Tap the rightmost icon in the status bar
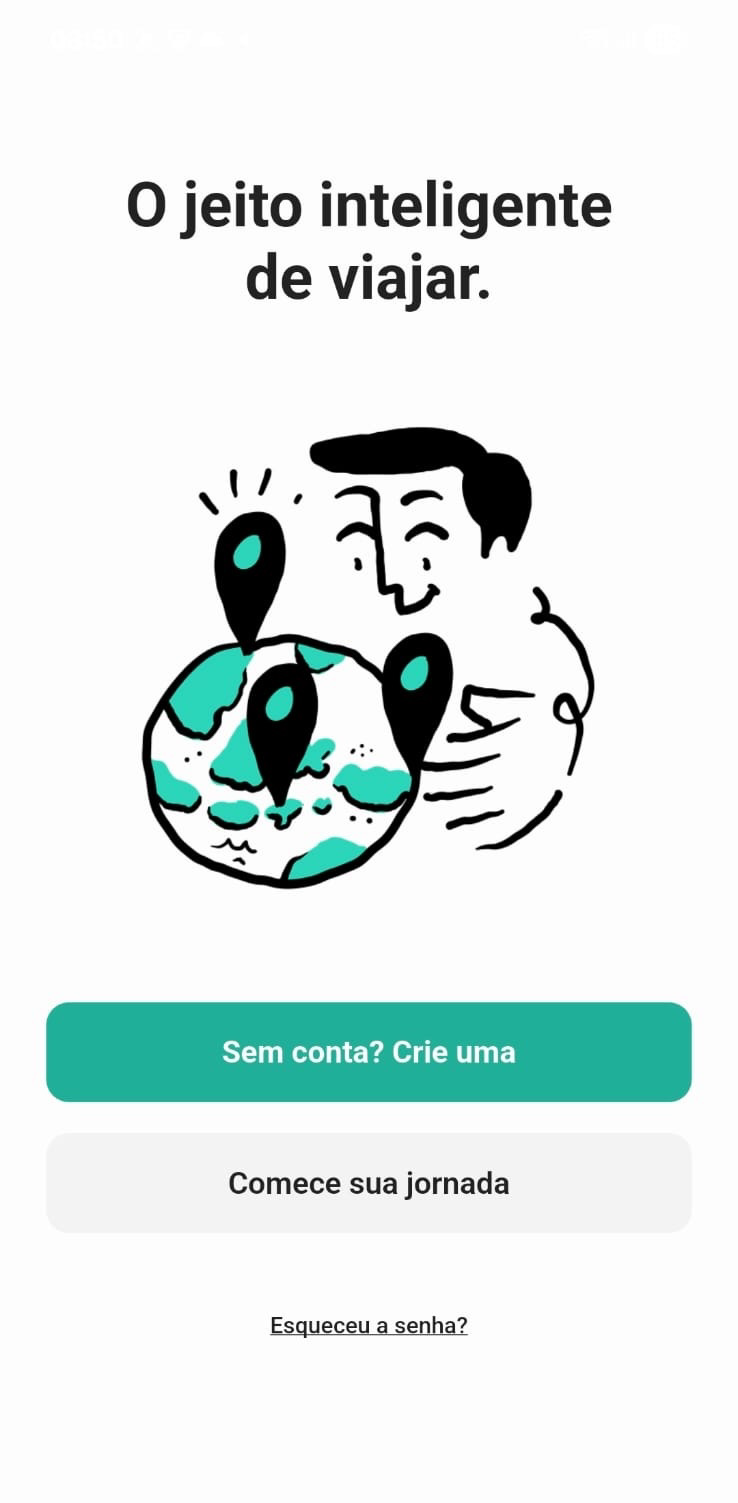Viewport: 738px width, 1503px height. click(663, 38)
